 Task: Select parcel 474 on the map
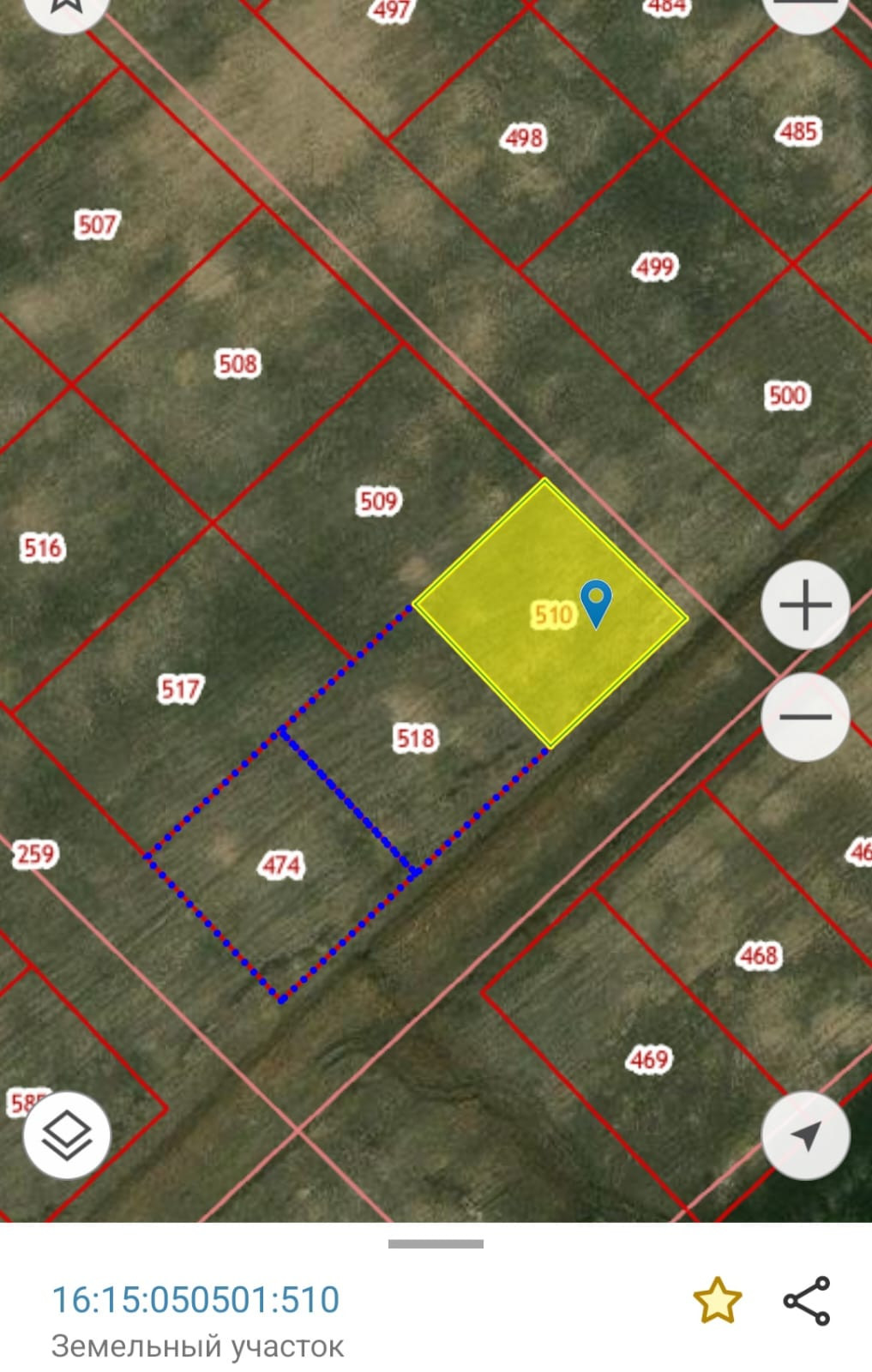pos(281,865)
